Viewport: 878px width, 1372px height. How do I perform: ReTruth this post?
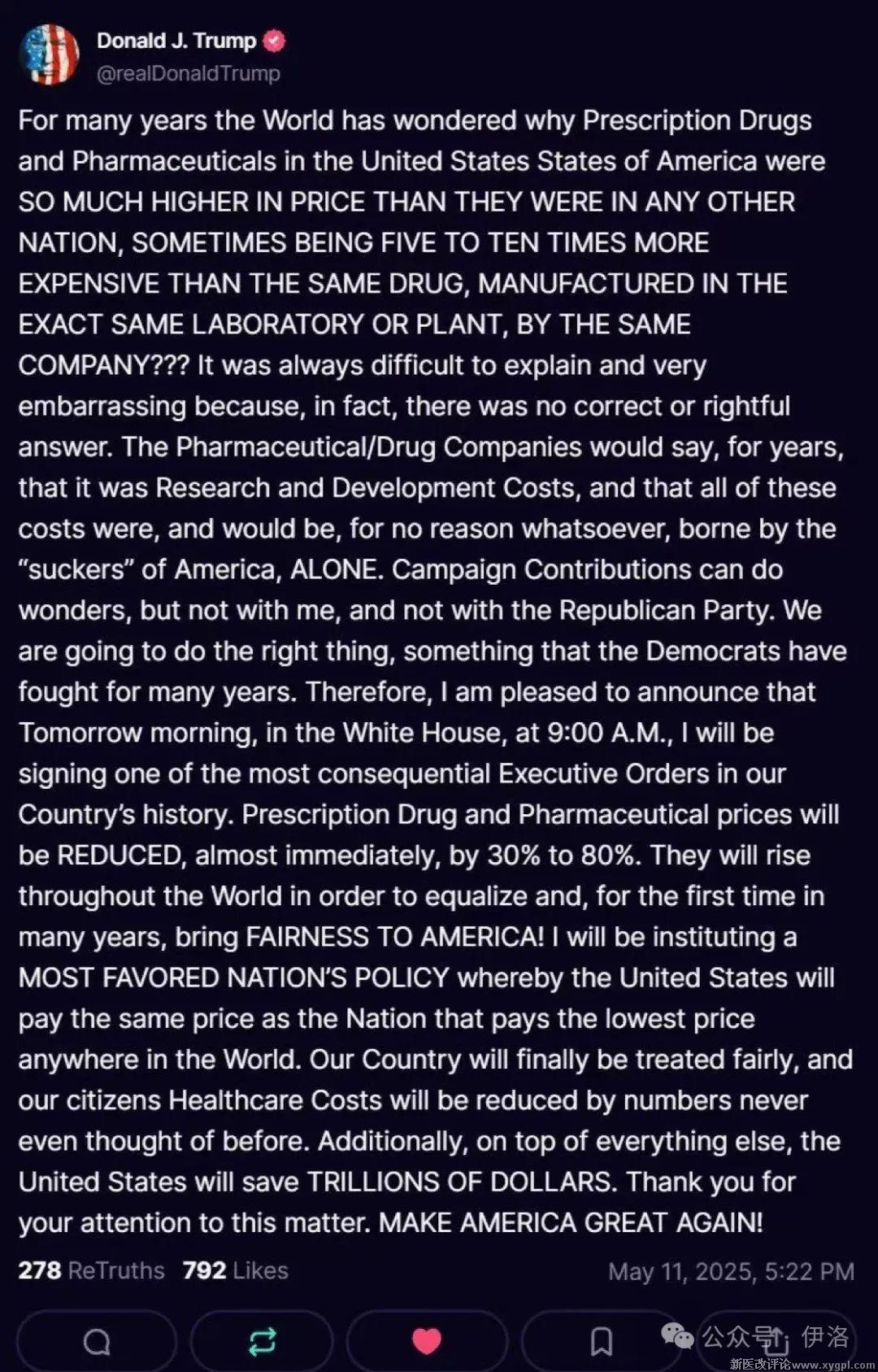point(262,1341)
